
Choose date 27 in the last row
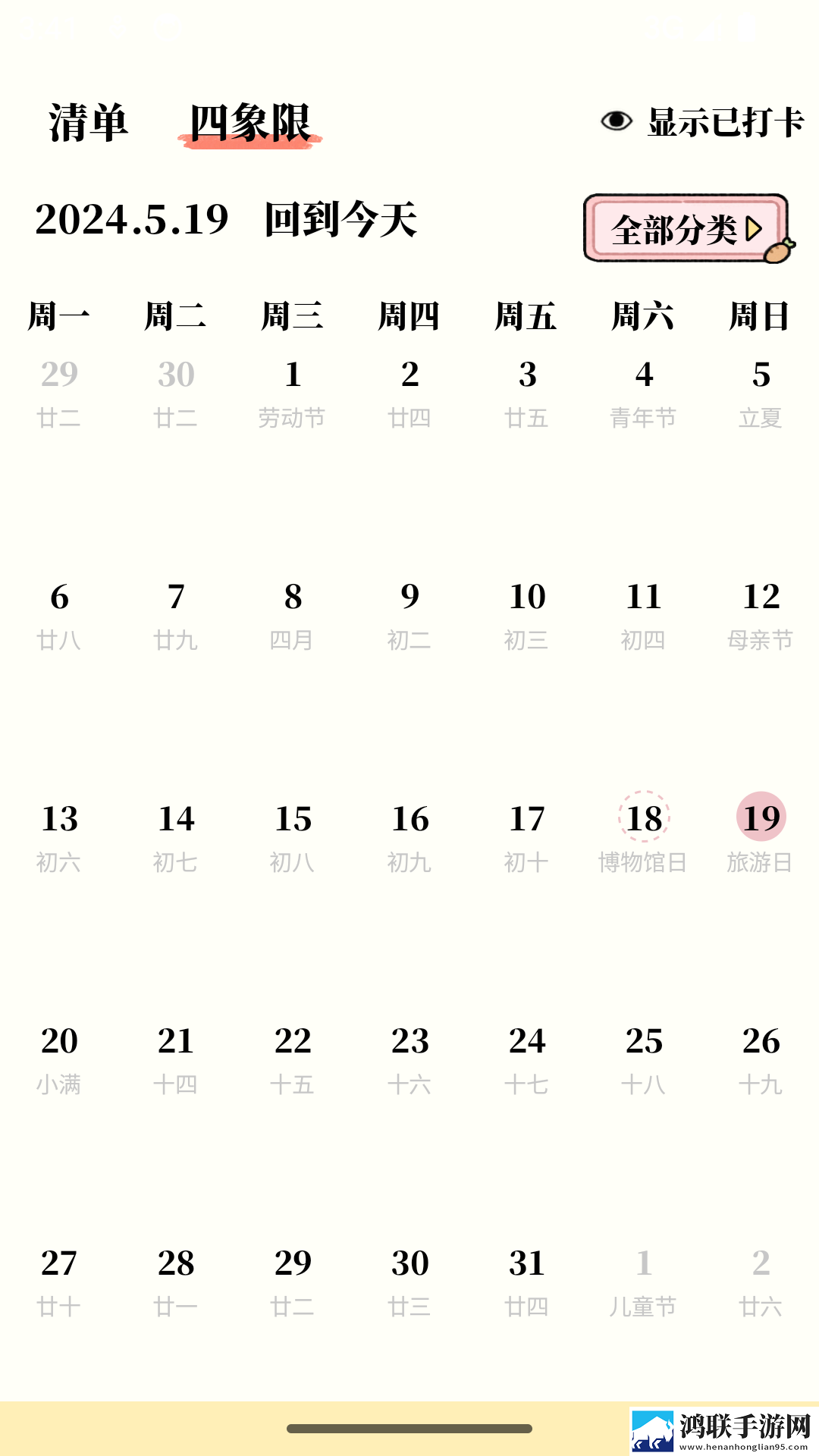click(59, 1282)
